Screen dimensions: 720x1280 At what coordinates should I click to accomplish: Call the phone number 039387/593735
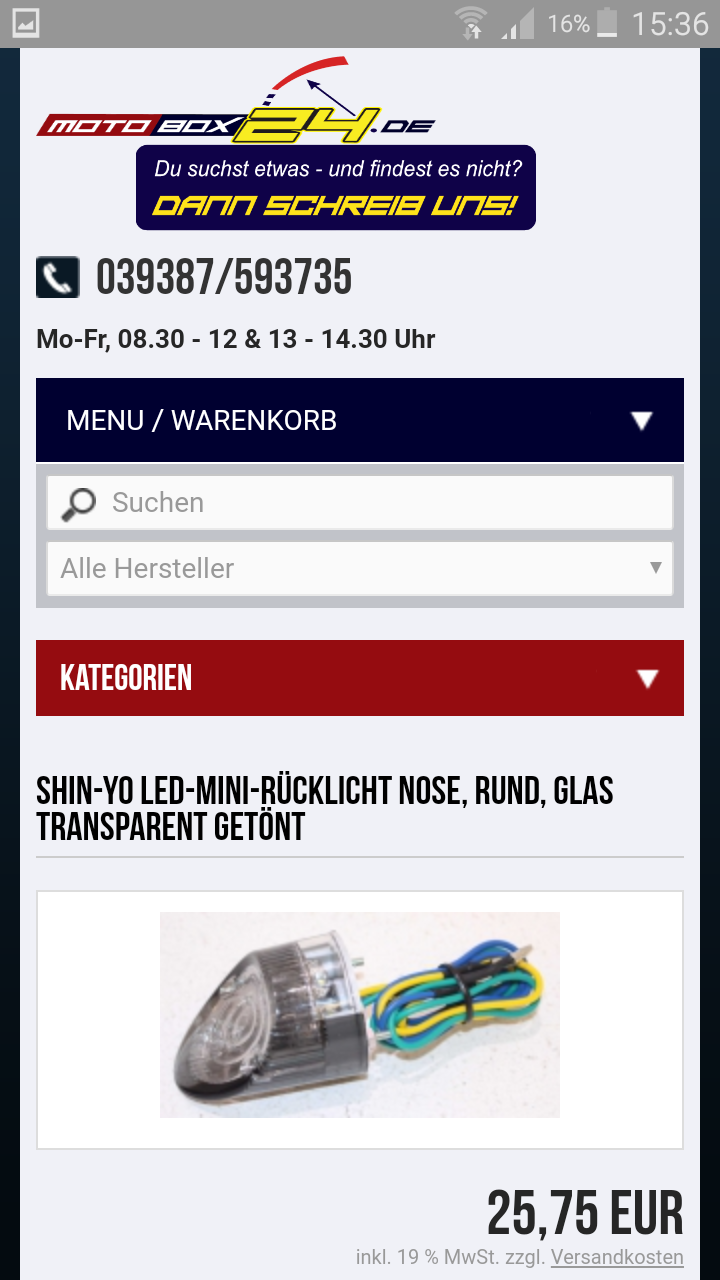point(224,278)
